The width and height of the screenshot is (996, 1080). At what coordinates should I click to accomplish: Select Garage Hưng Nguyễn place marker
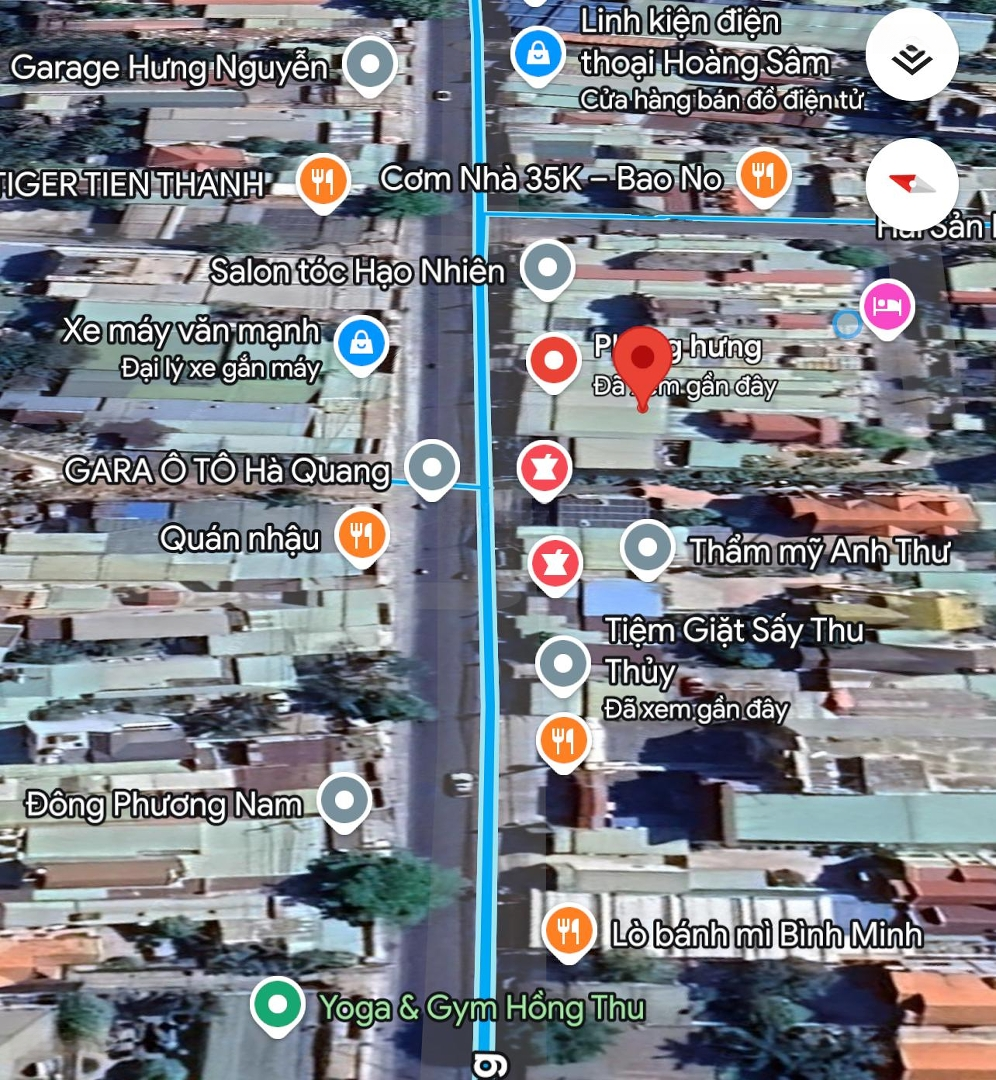click(370, 65)
